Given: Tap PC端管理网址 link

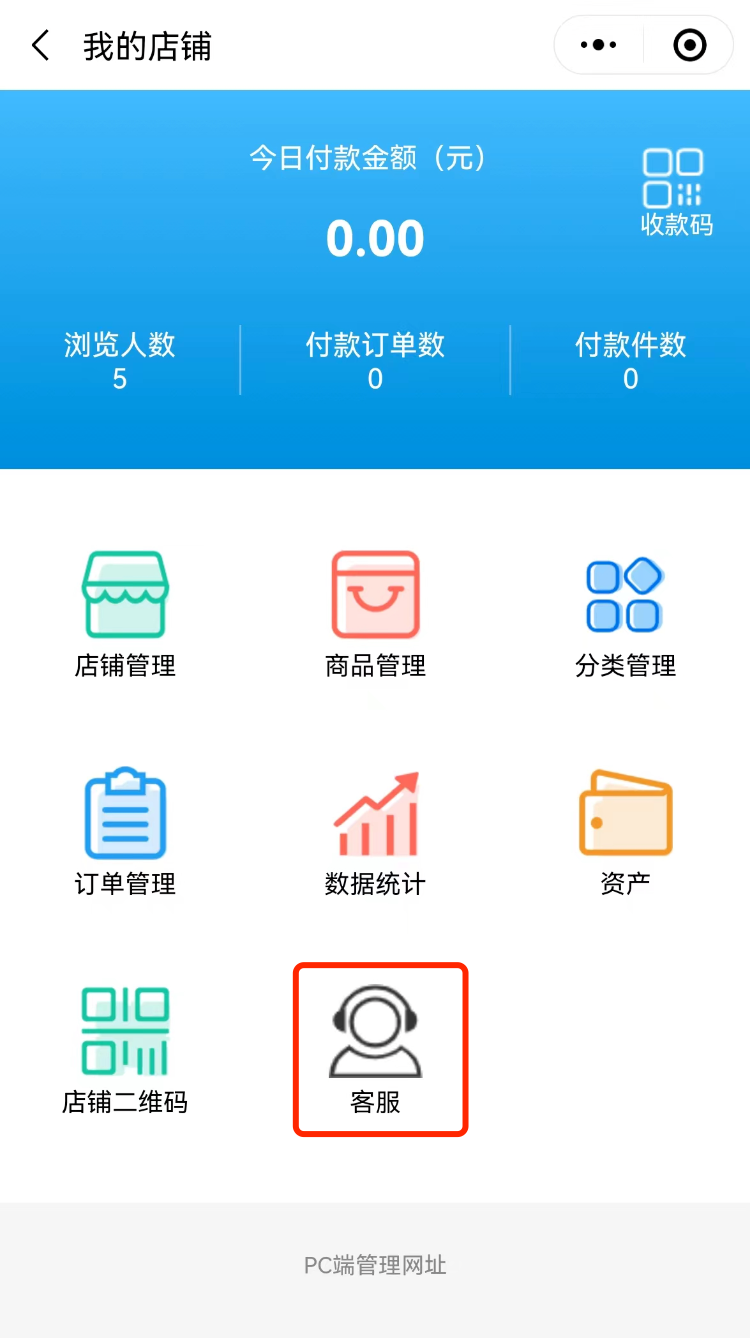Looking at the screenshot, I should (375, 1265).
